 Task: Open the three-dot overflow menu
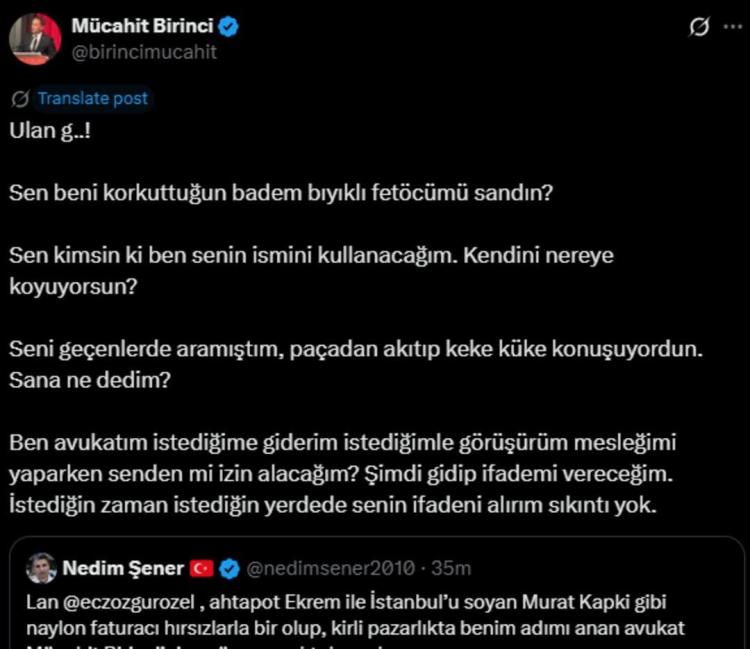[732, 28]
